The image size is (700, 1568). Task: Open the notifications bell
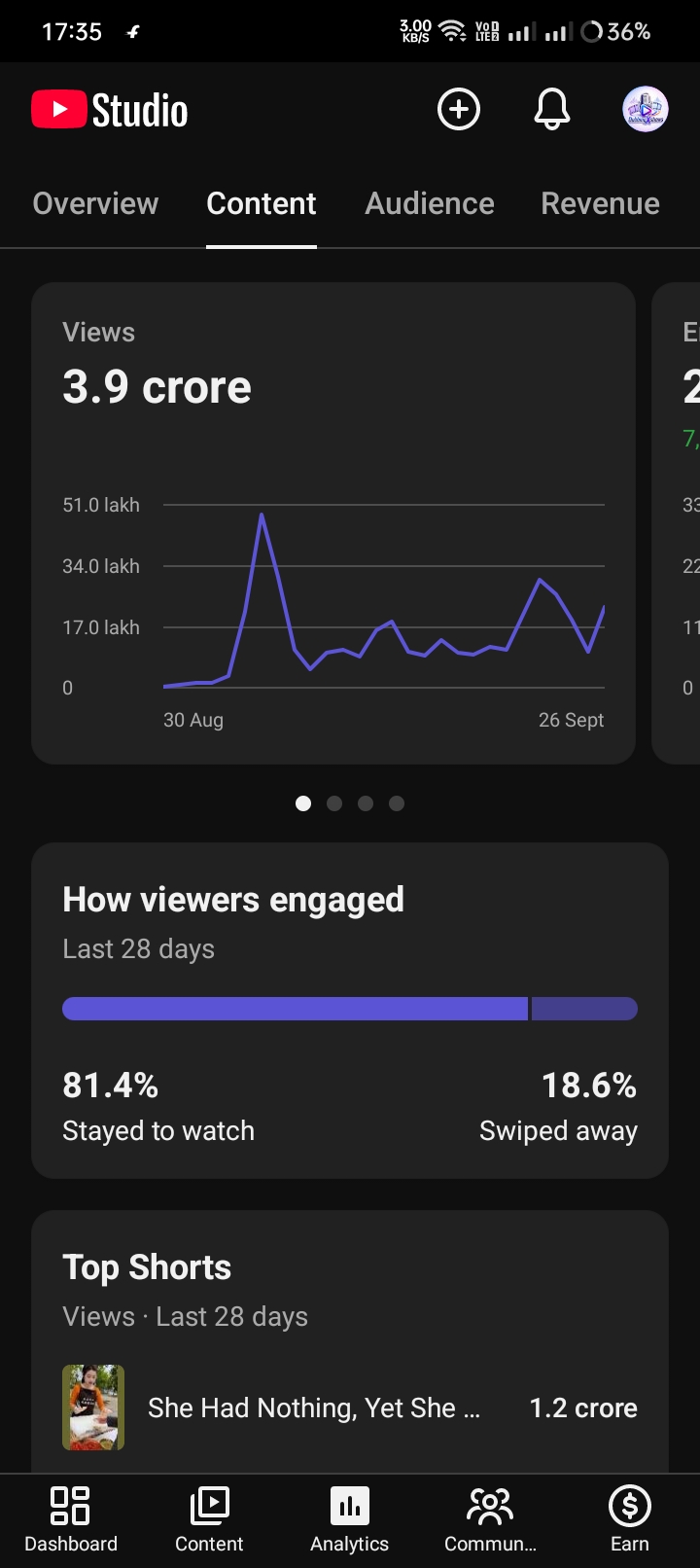click(552, 109)
